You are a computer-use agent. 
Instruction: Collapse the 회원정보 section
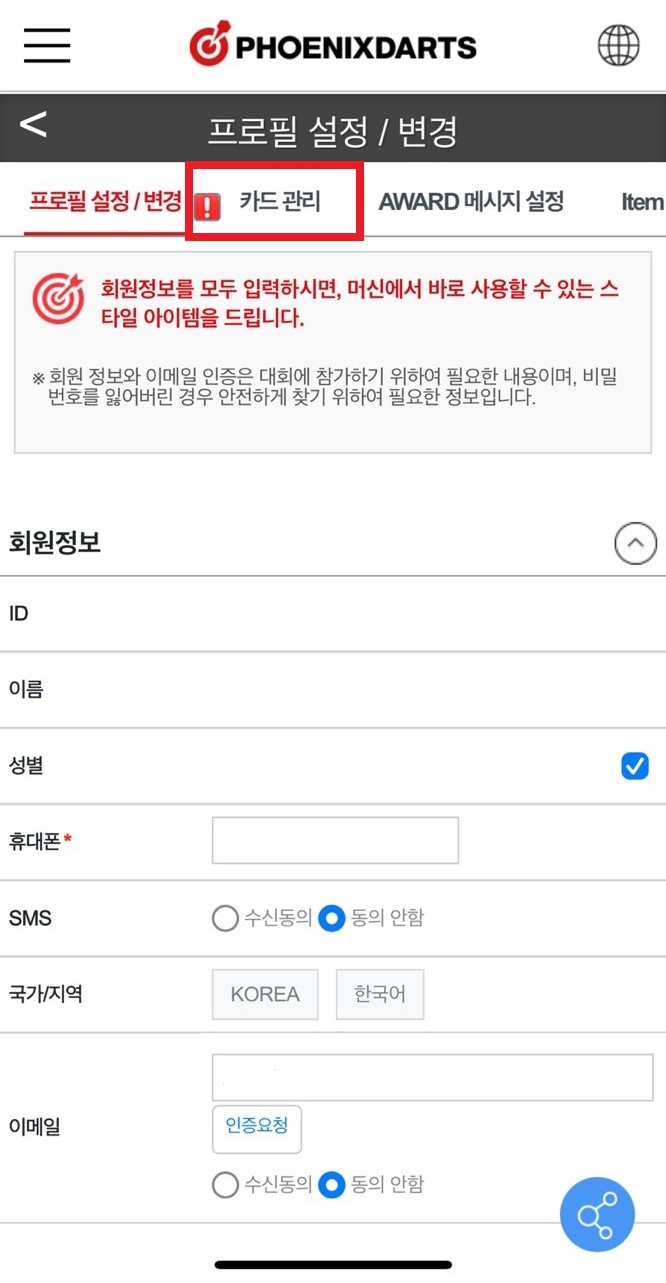pyautogui.click(x=636, y=544)
